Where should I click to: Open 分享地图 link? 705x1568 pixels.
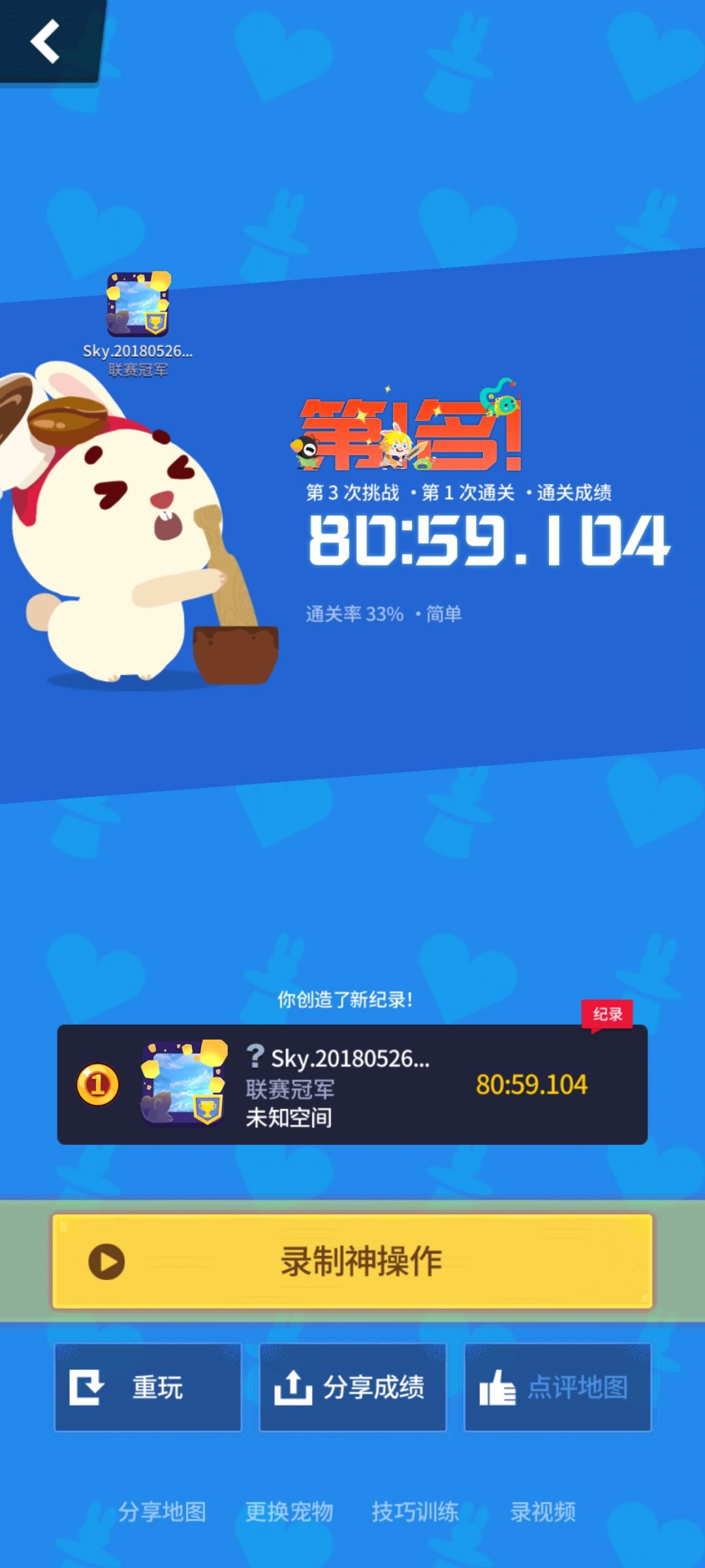[162, 1511]
